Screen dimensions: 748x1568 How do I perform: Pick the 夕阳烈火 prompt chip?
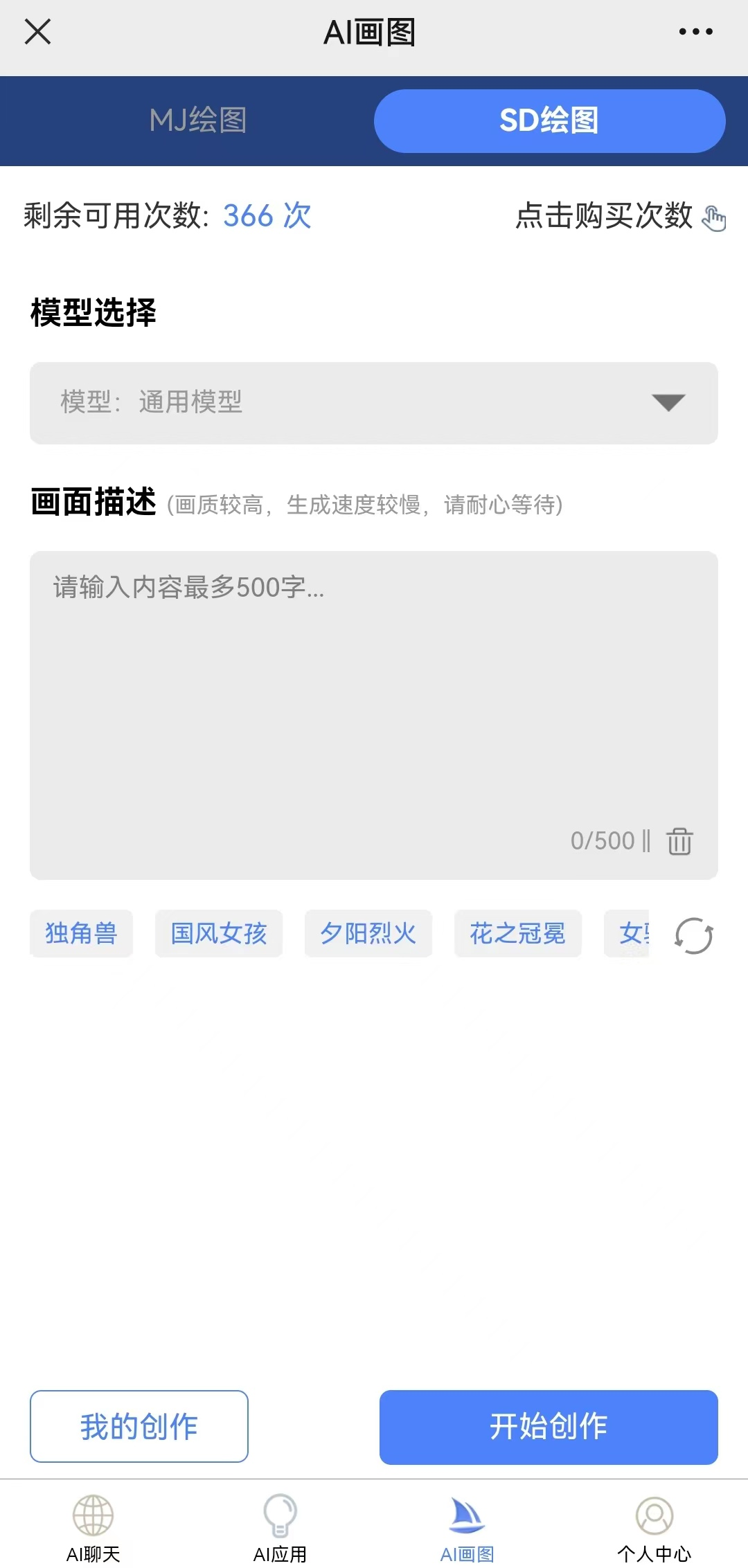pos(368,933)
